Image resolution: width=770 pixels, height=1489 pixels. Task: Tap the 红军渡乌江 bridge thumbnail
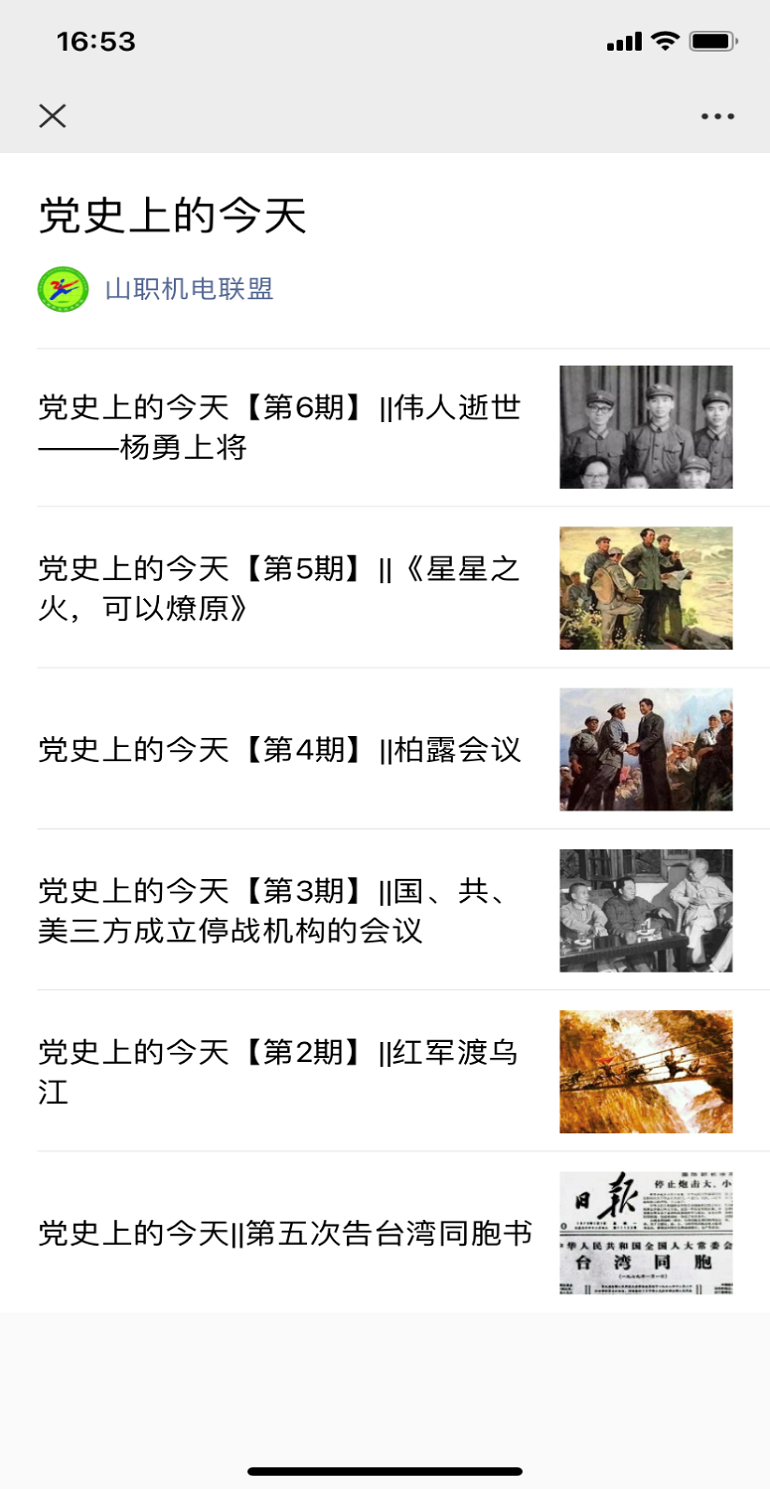point(645,1071)
